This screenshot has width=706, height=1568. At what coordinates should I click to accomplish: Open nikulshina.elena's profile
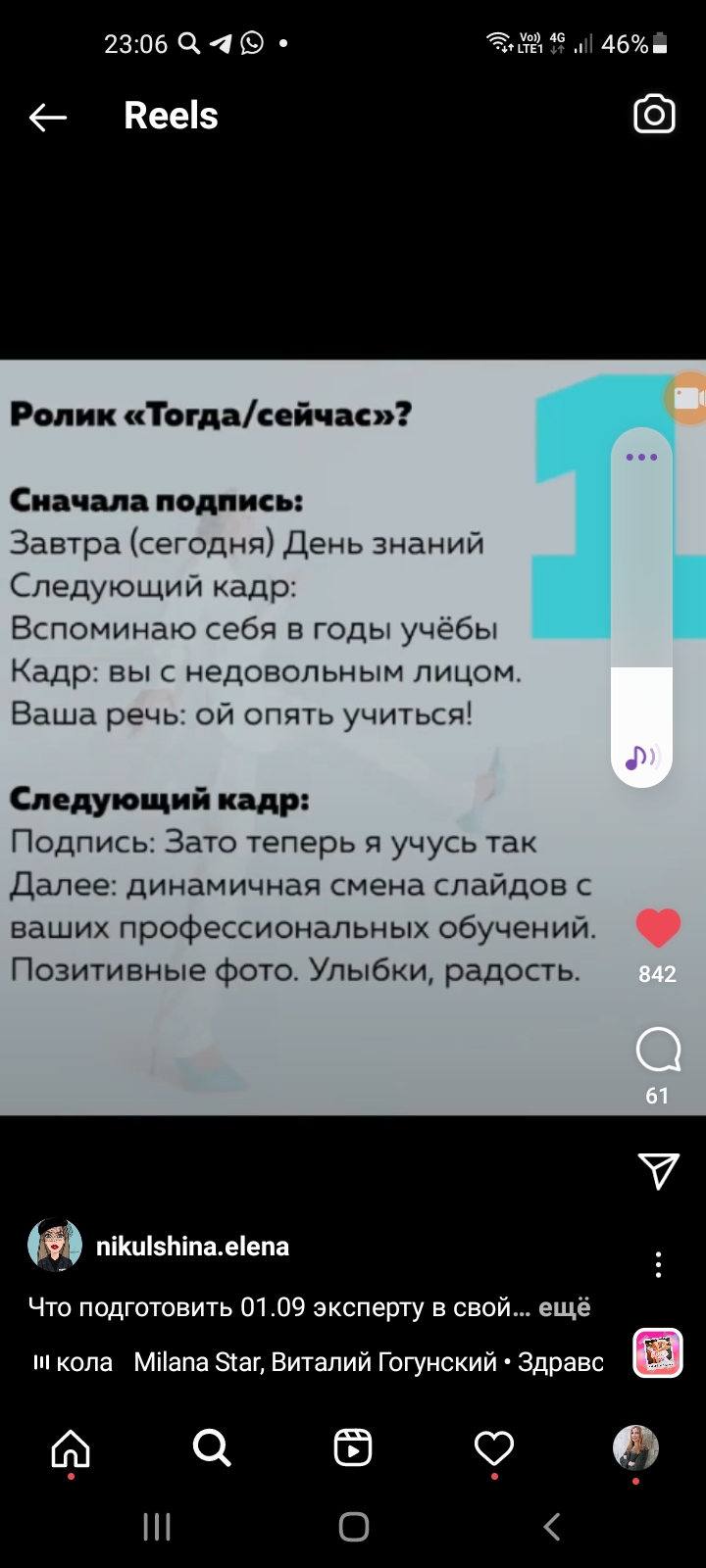pos(192,1247)
